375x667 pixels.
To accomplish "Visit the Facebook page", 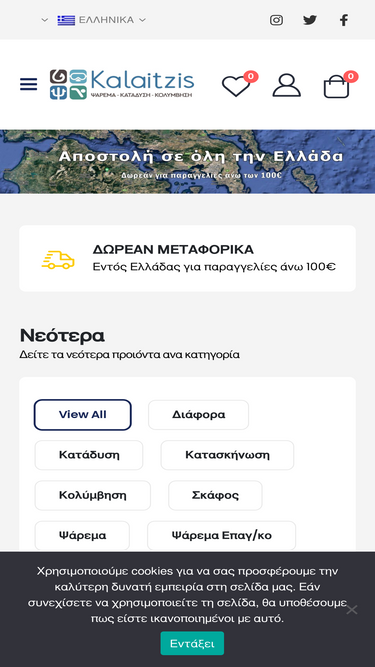I will tap(344, 20).
